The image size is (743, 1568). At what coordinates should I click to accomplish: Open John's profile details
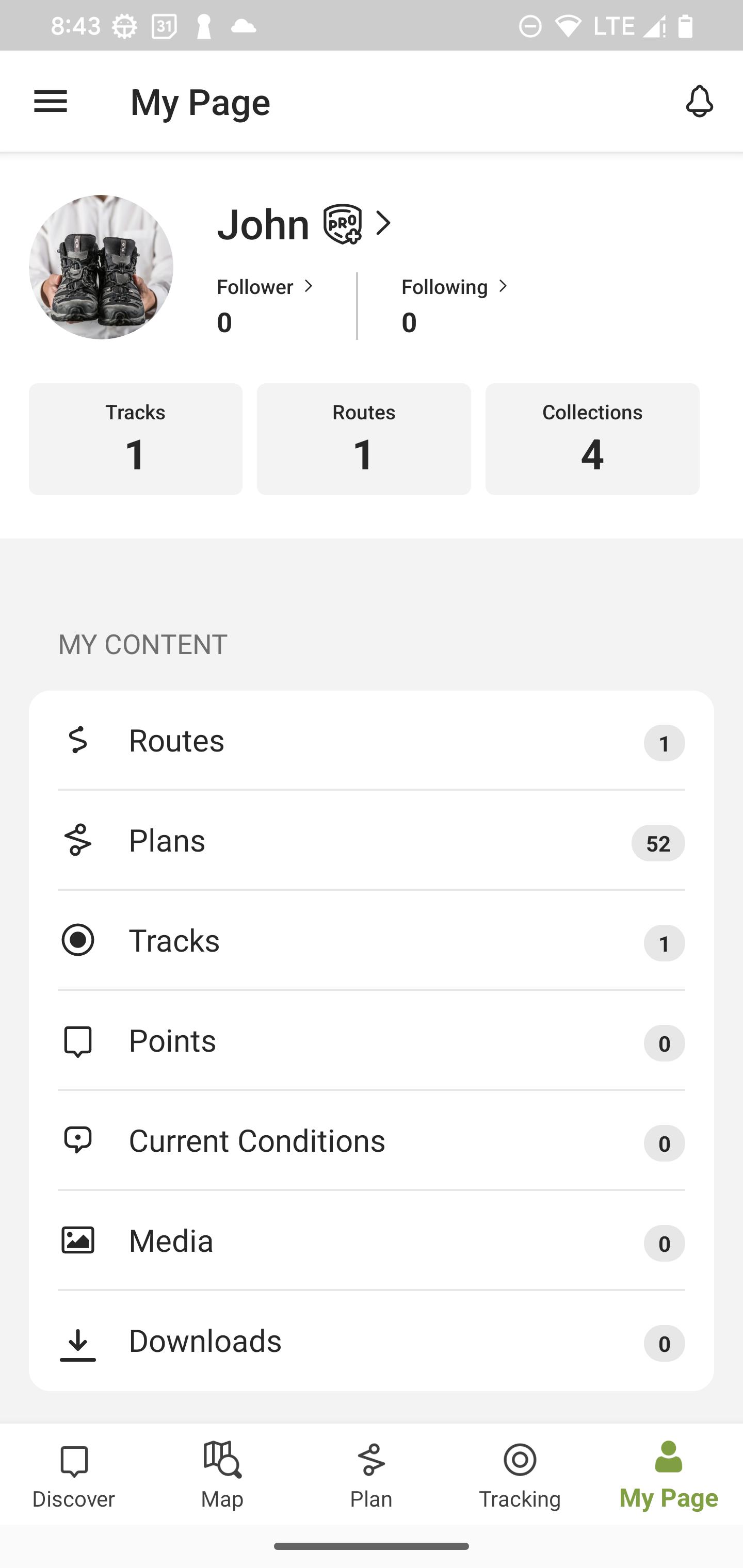click(x=305, y=224)
